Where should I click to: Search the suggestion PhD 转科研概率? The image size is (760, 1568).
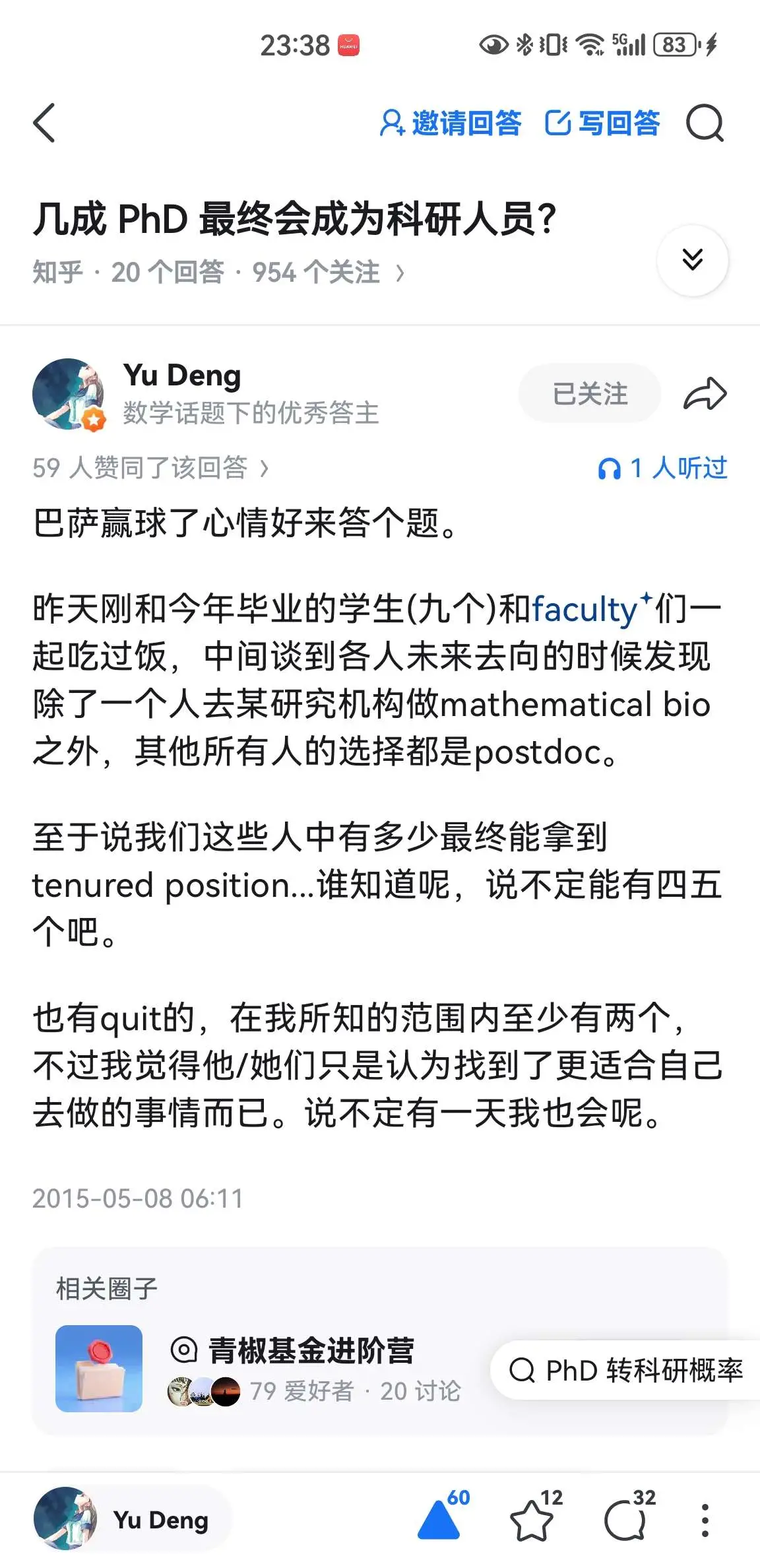coord(627,1371)
